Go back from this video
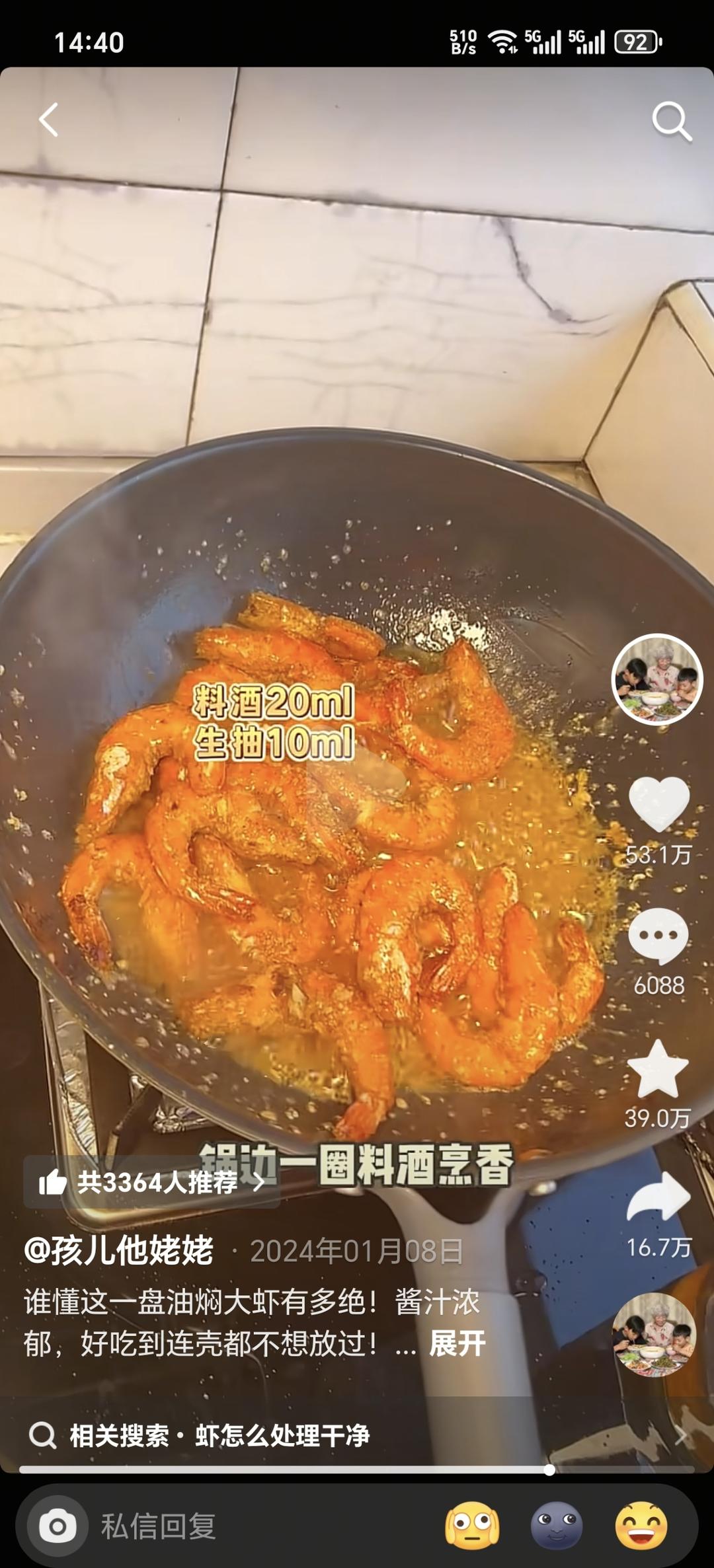 point(48,120)
